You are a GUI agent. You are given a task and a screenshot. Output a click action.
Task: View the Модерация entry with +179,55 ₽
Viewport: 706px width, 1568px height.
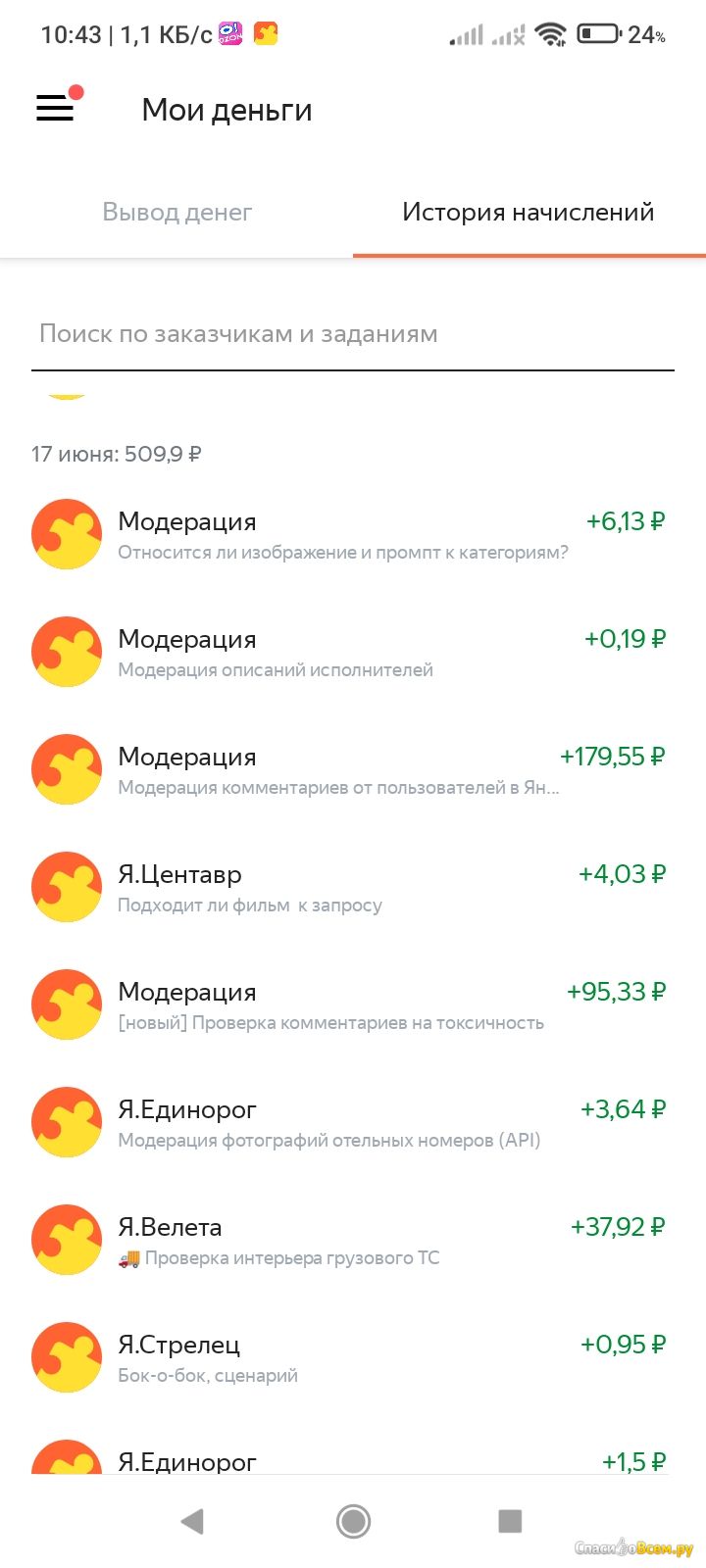[353, 770]
